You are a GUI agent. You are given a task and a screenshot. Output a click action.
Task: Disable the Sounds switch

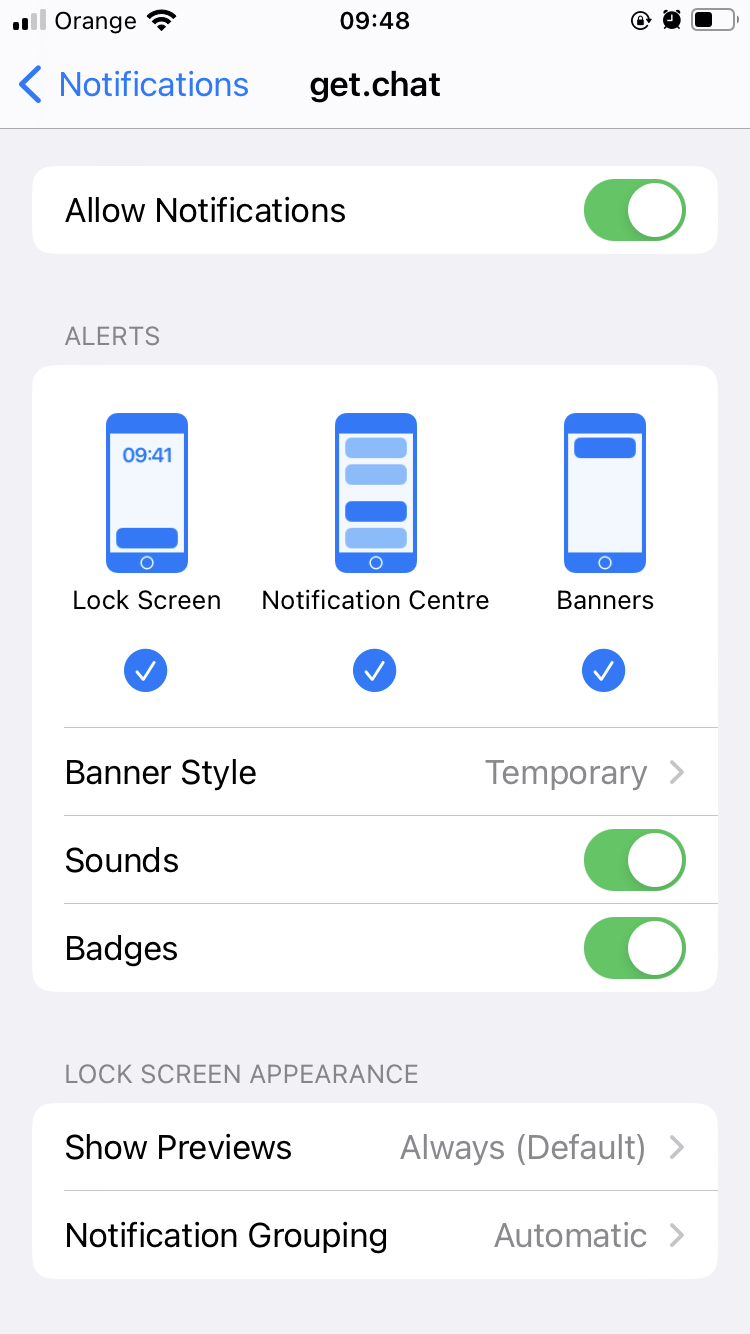click(635, 860)
